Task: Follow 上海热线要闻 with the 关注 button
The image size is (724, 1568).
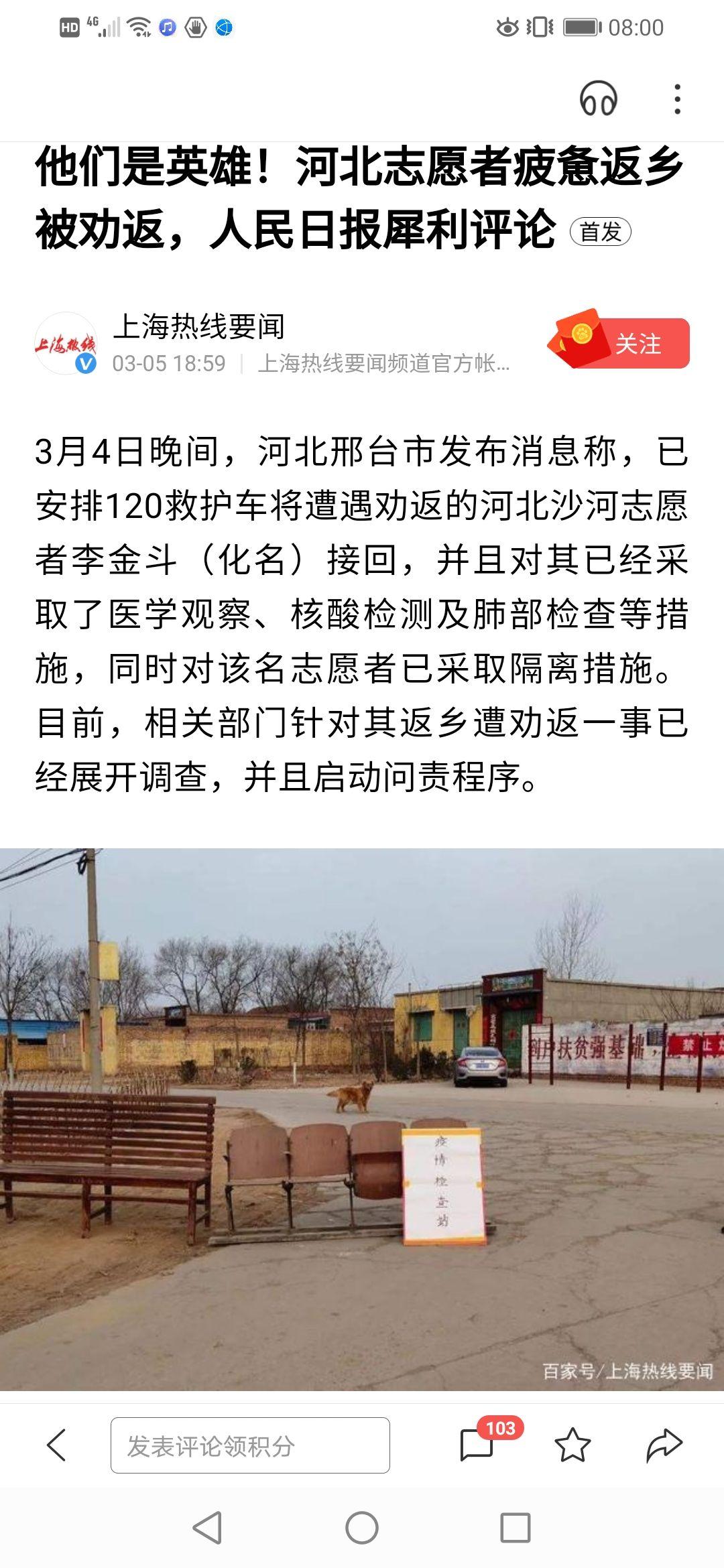Action: point(619,343)
